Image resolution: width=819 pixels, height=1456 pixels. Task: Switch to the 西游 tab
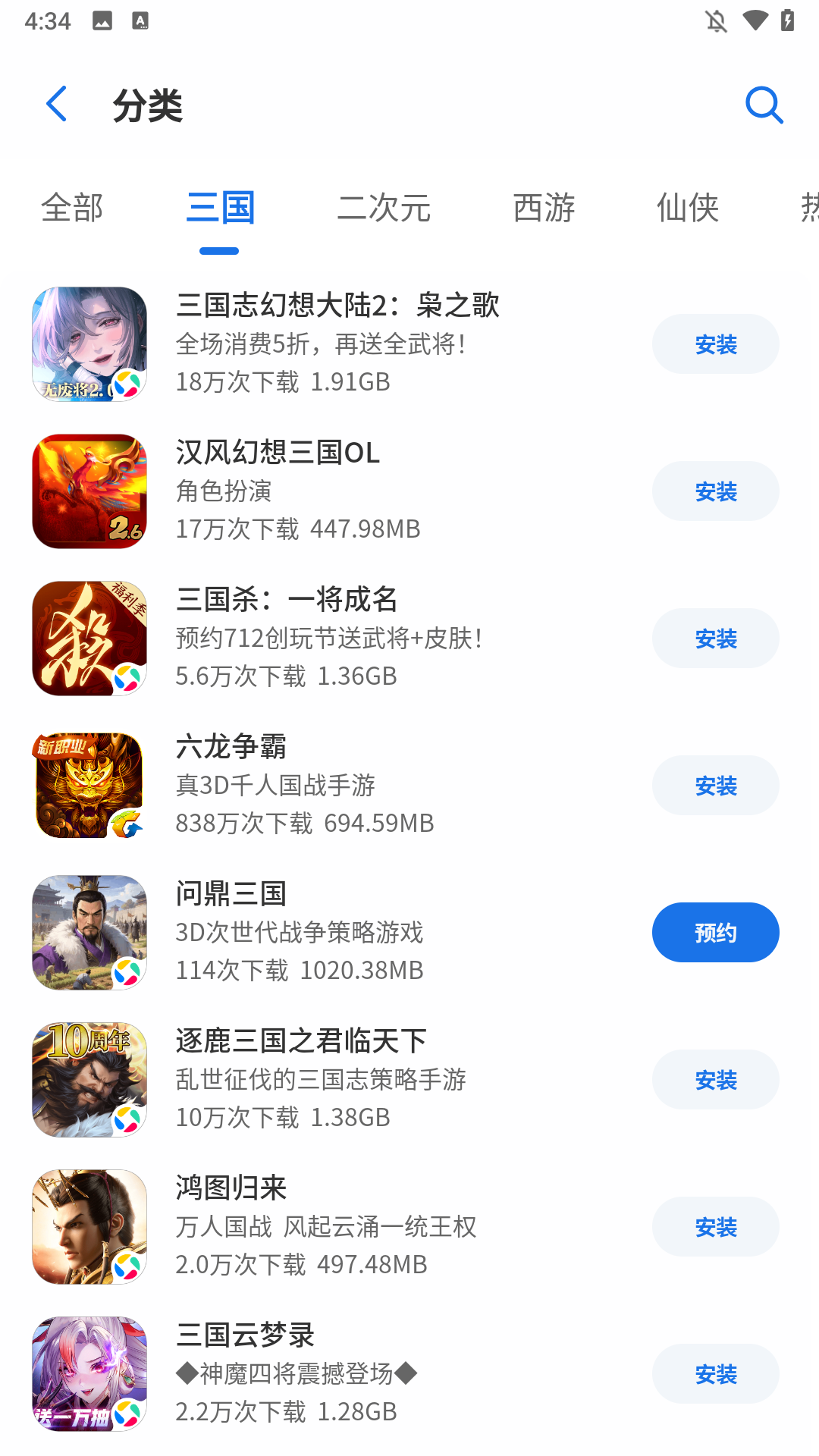click(543, 208)
